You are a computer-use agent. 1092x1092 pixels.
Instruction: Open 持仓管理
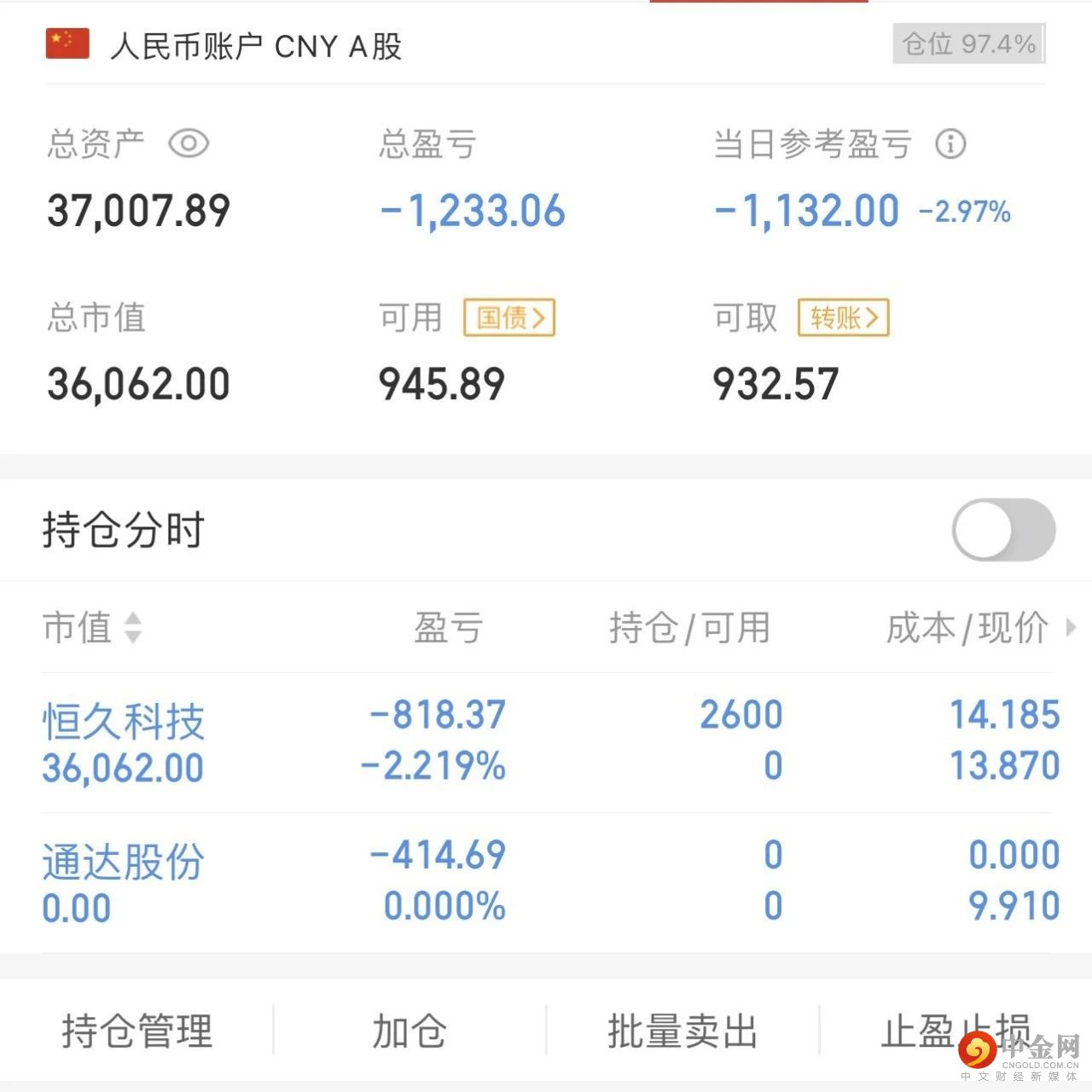[x=136, y=1031]
